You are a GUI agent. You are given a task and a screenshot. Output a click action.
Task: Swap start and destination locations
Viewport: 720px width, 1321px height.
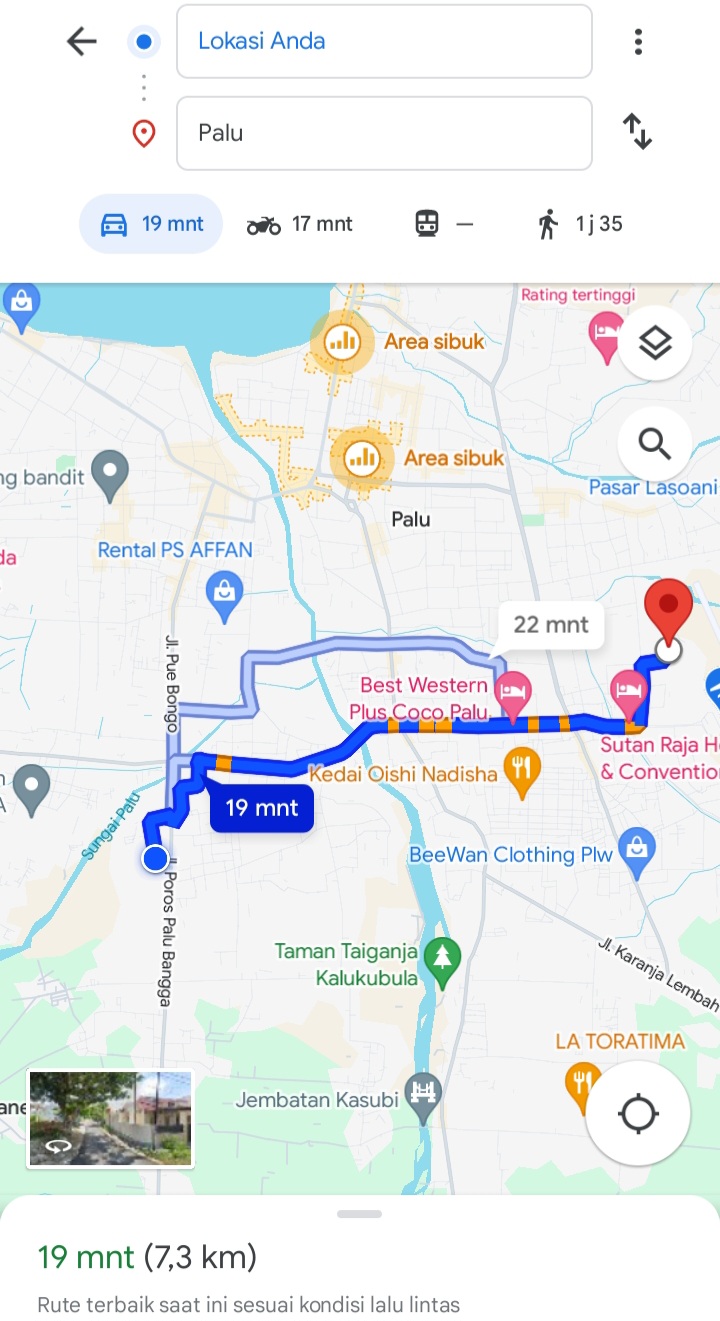coord(638,132)
